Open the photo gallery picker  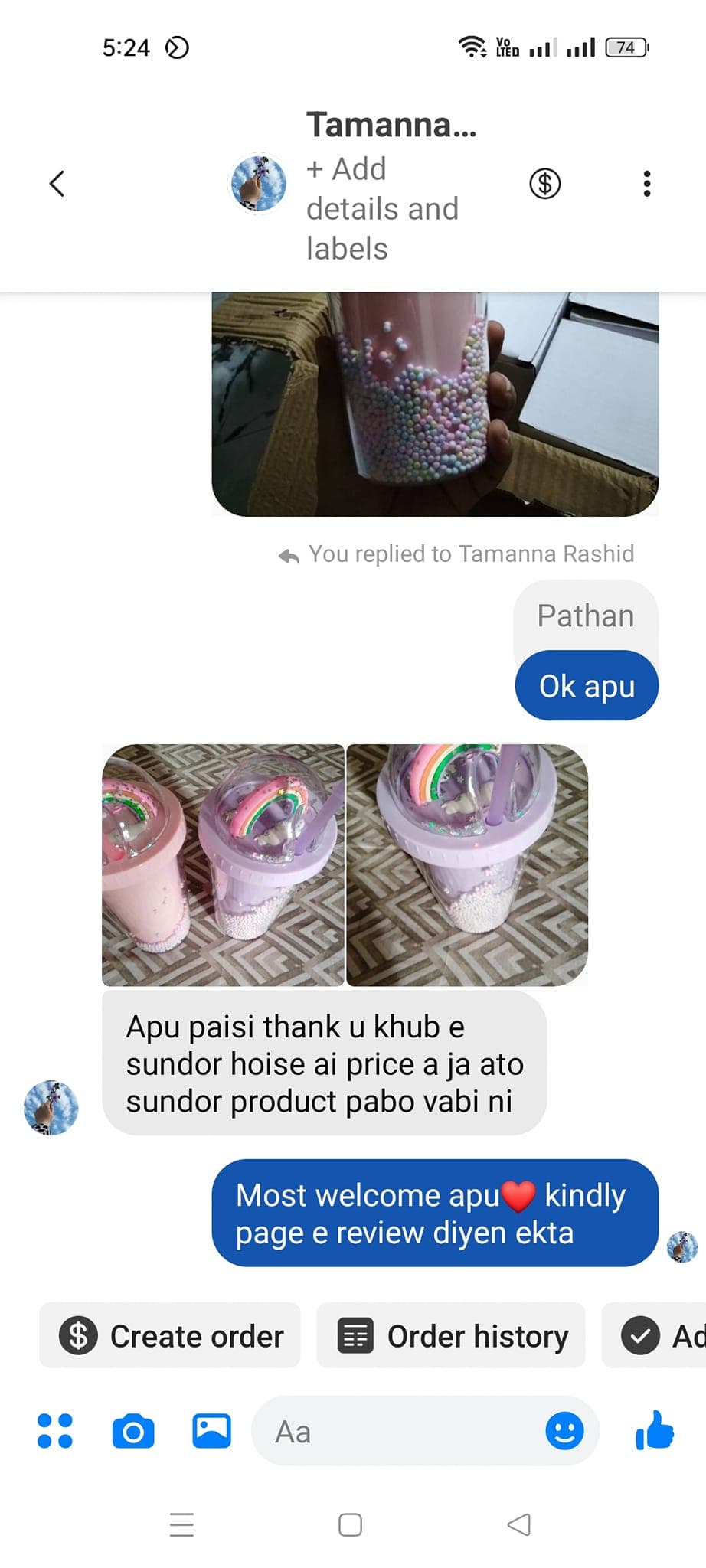tap(211, 1430)
